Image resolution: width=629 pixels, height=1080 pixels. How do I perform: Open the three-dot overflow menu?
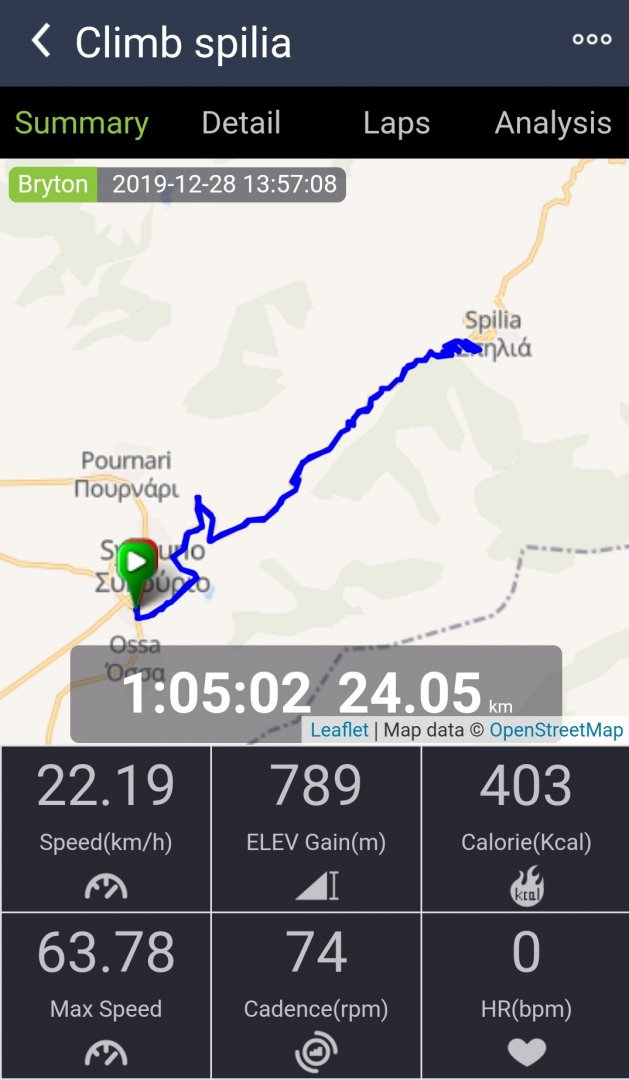coord(591,40)
